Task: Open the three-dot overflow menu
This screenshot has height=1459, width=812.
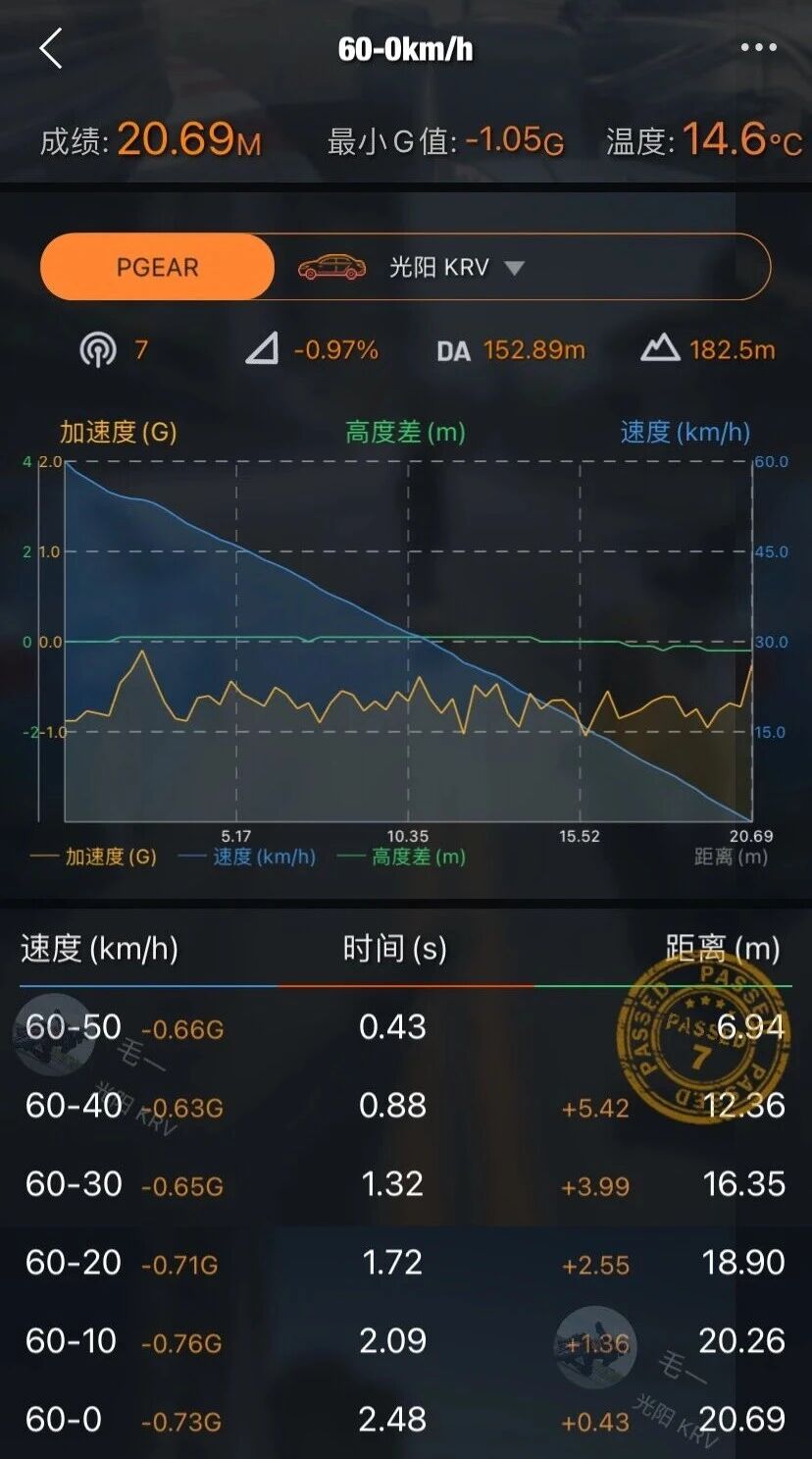Action: coord(758,48)
